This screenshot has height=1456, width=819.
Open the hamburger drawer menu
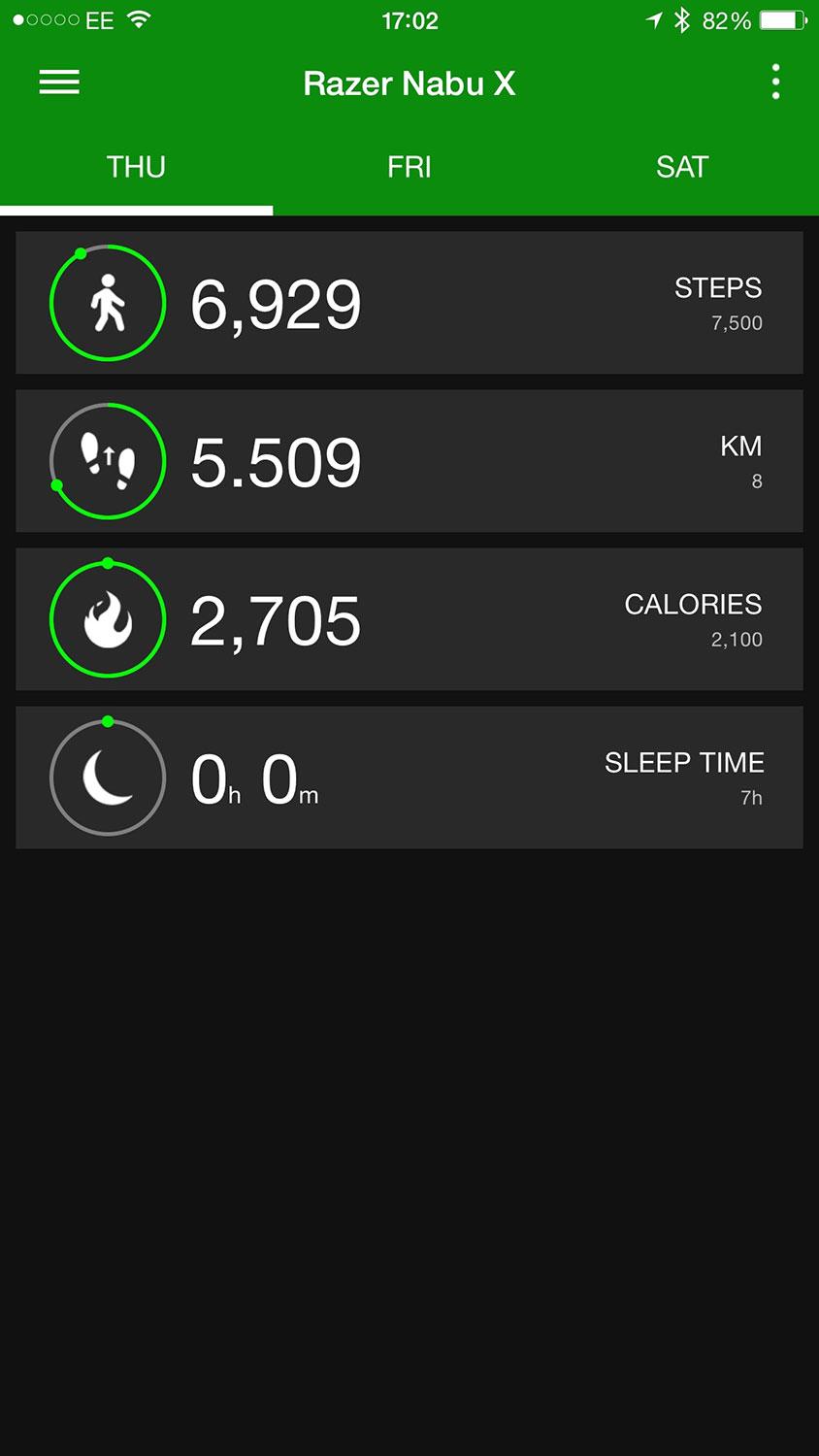[59, 83]
